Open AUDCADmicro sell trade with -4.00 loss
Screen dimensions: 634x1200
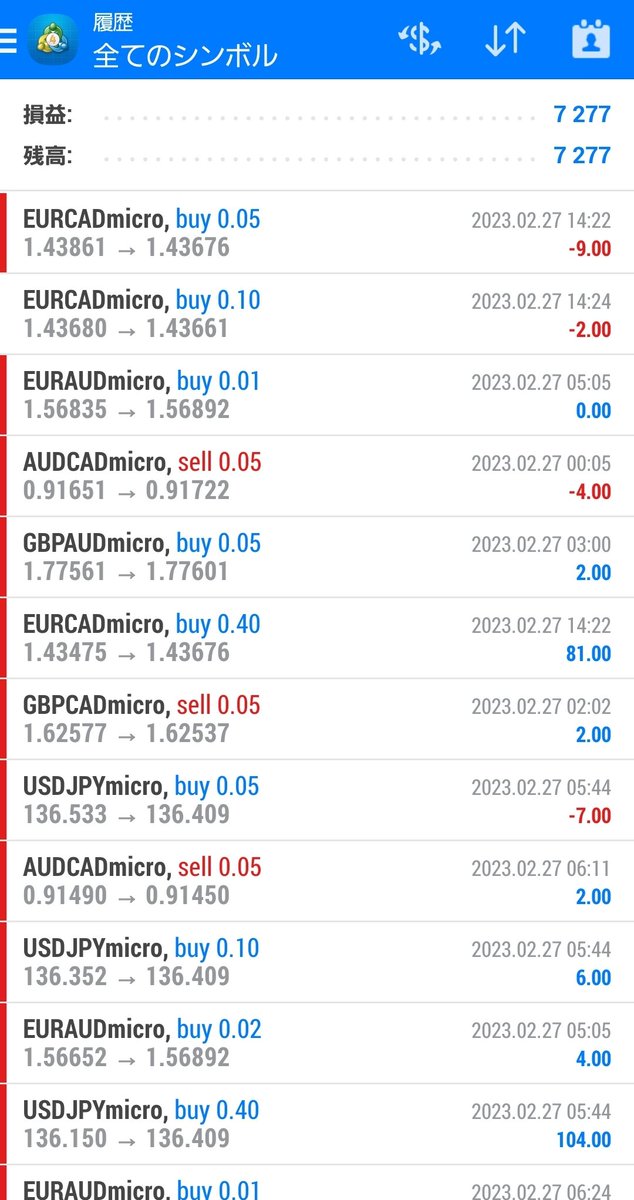317,476
